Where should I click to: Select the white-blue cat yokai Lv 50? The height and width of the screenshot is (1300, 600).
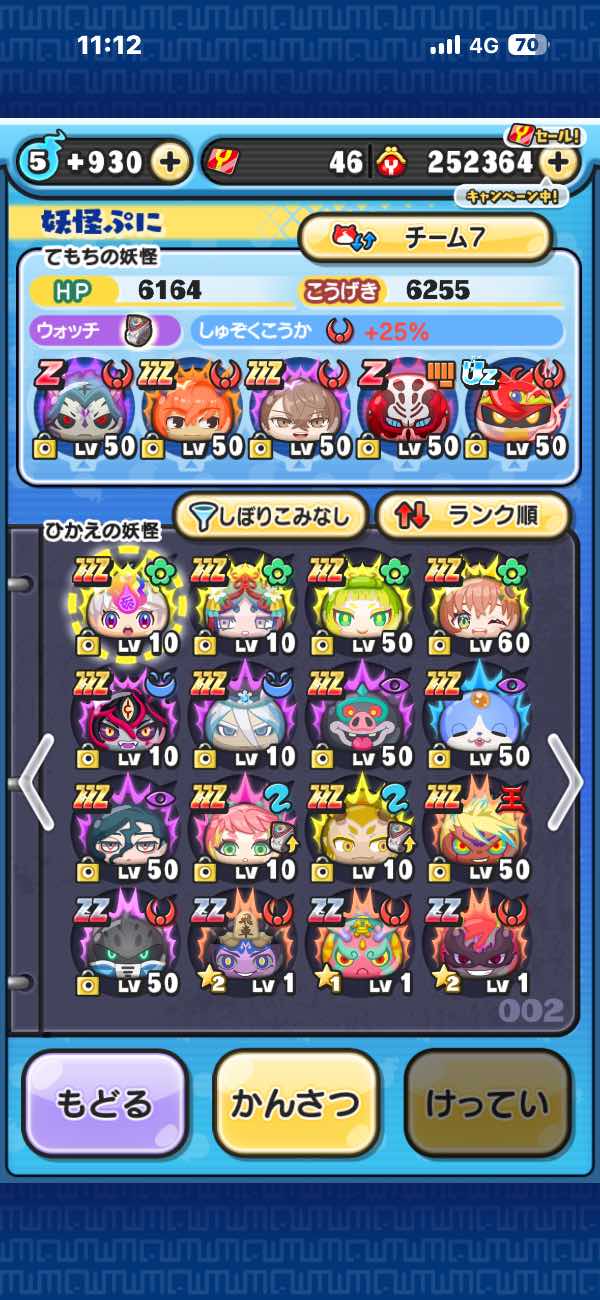[477, 720]
